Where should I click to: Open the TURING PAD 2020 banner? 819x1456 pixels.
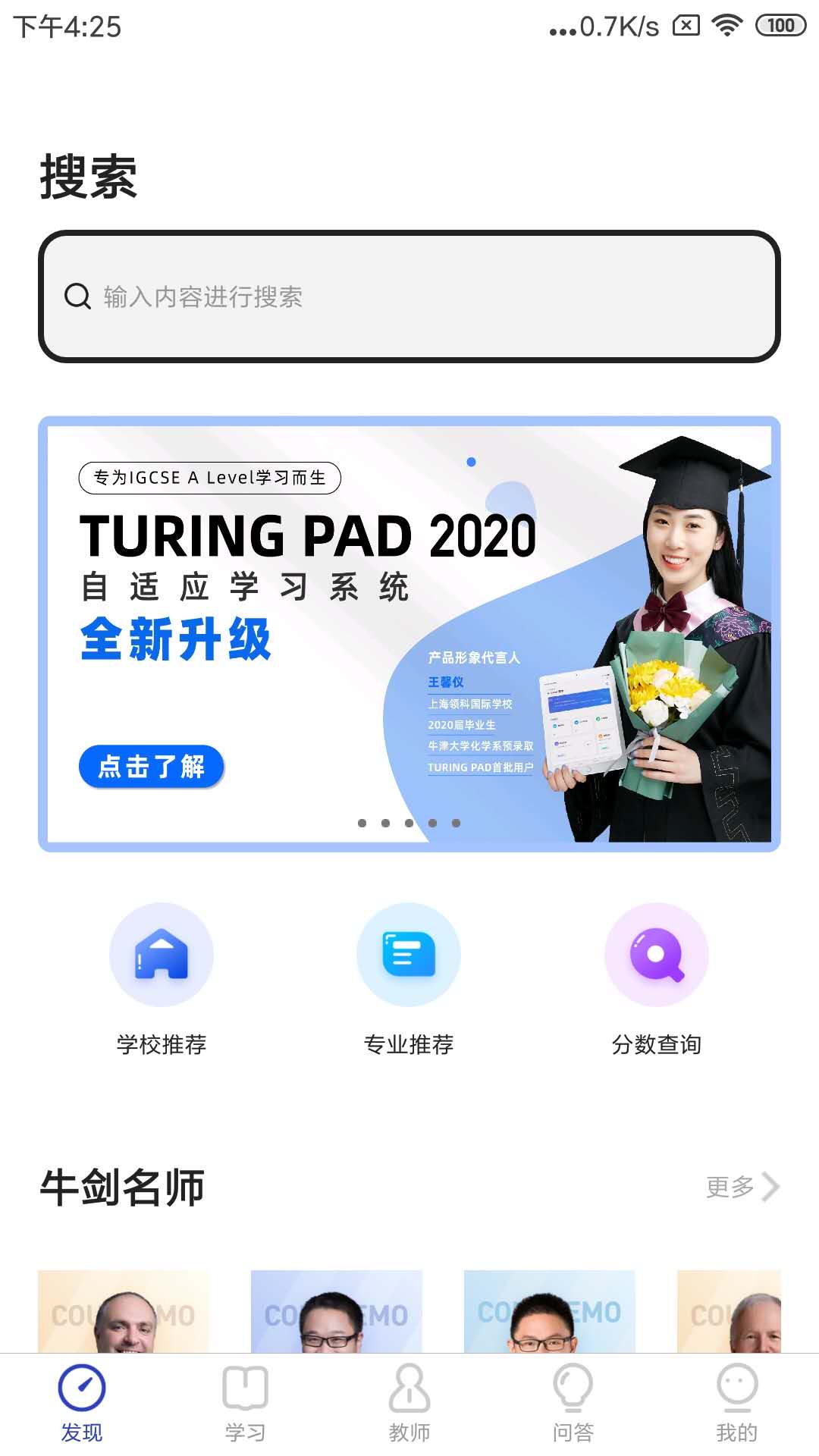[409, 634]
